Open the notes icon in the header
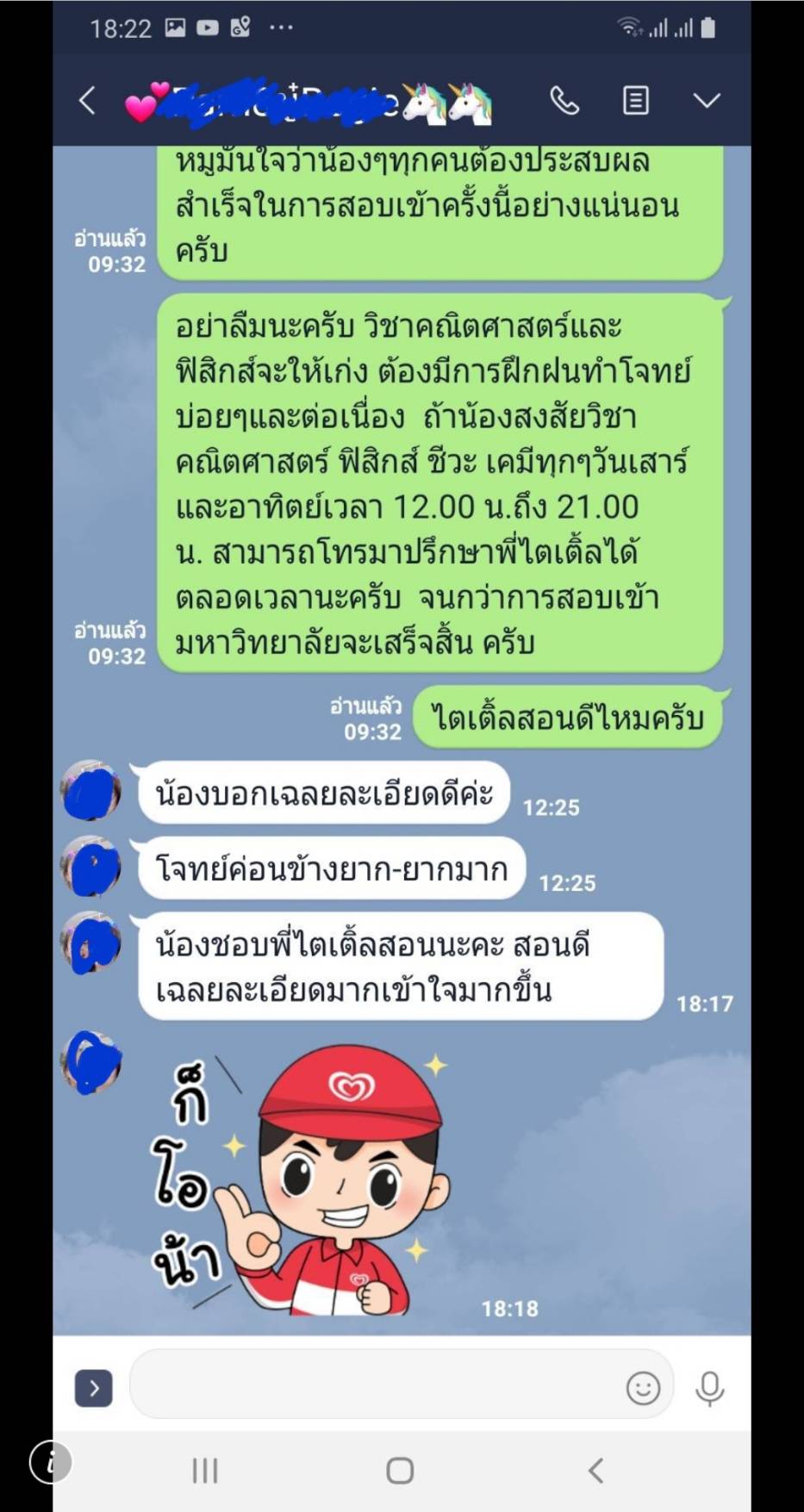The width and height of the screenshot is (804, 1512). point(636,101)
